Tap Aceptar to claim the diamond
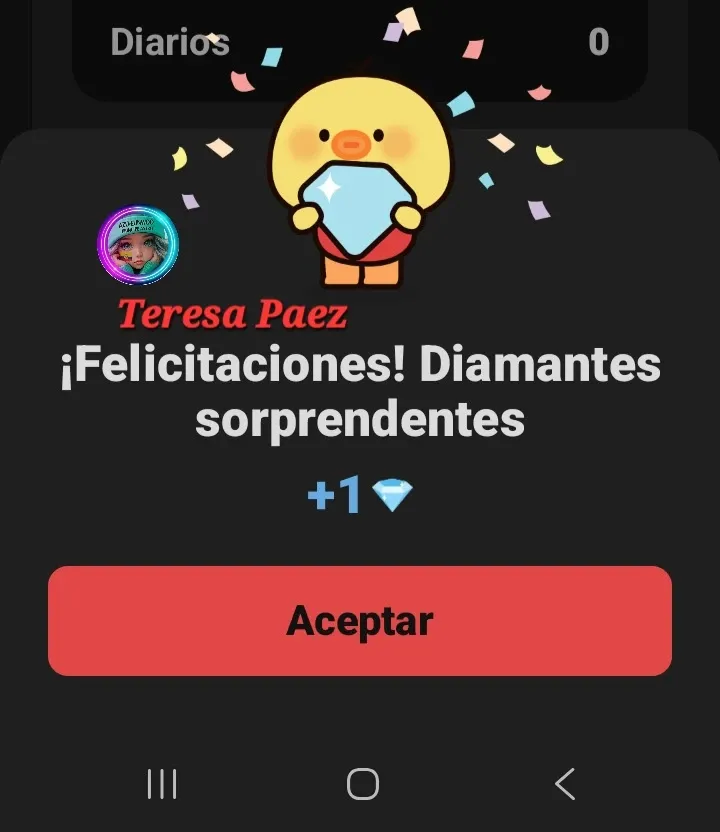 [x=360, y=621]
